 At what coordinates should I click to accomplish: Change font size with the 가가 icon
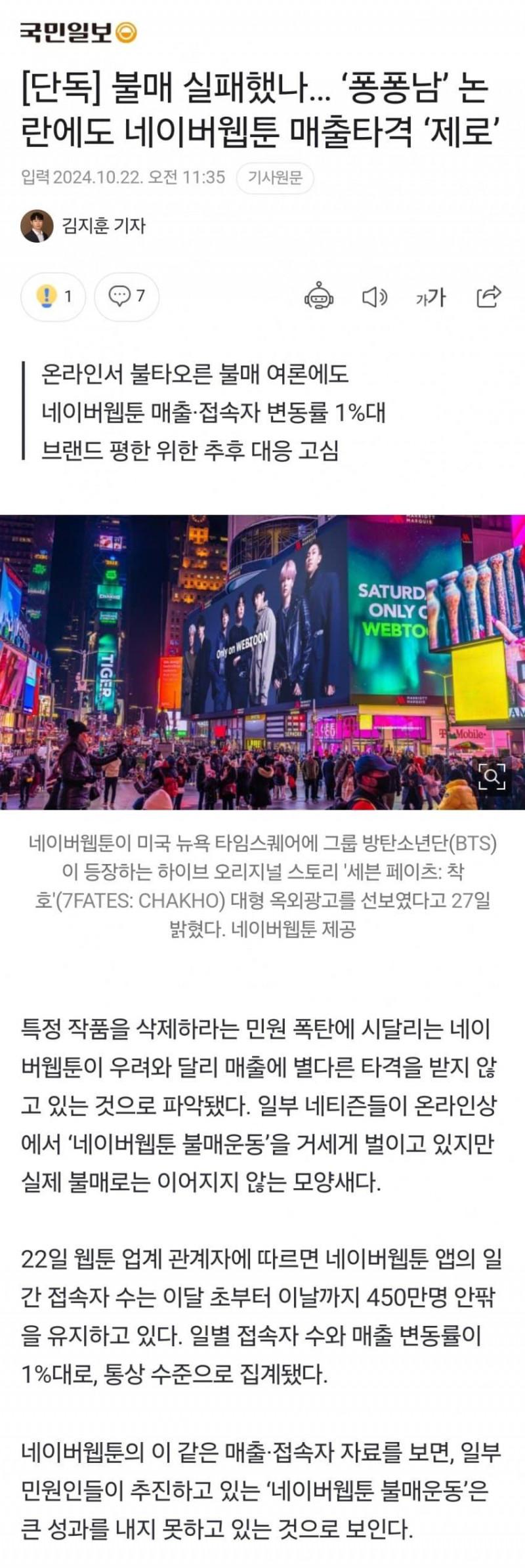430,297
